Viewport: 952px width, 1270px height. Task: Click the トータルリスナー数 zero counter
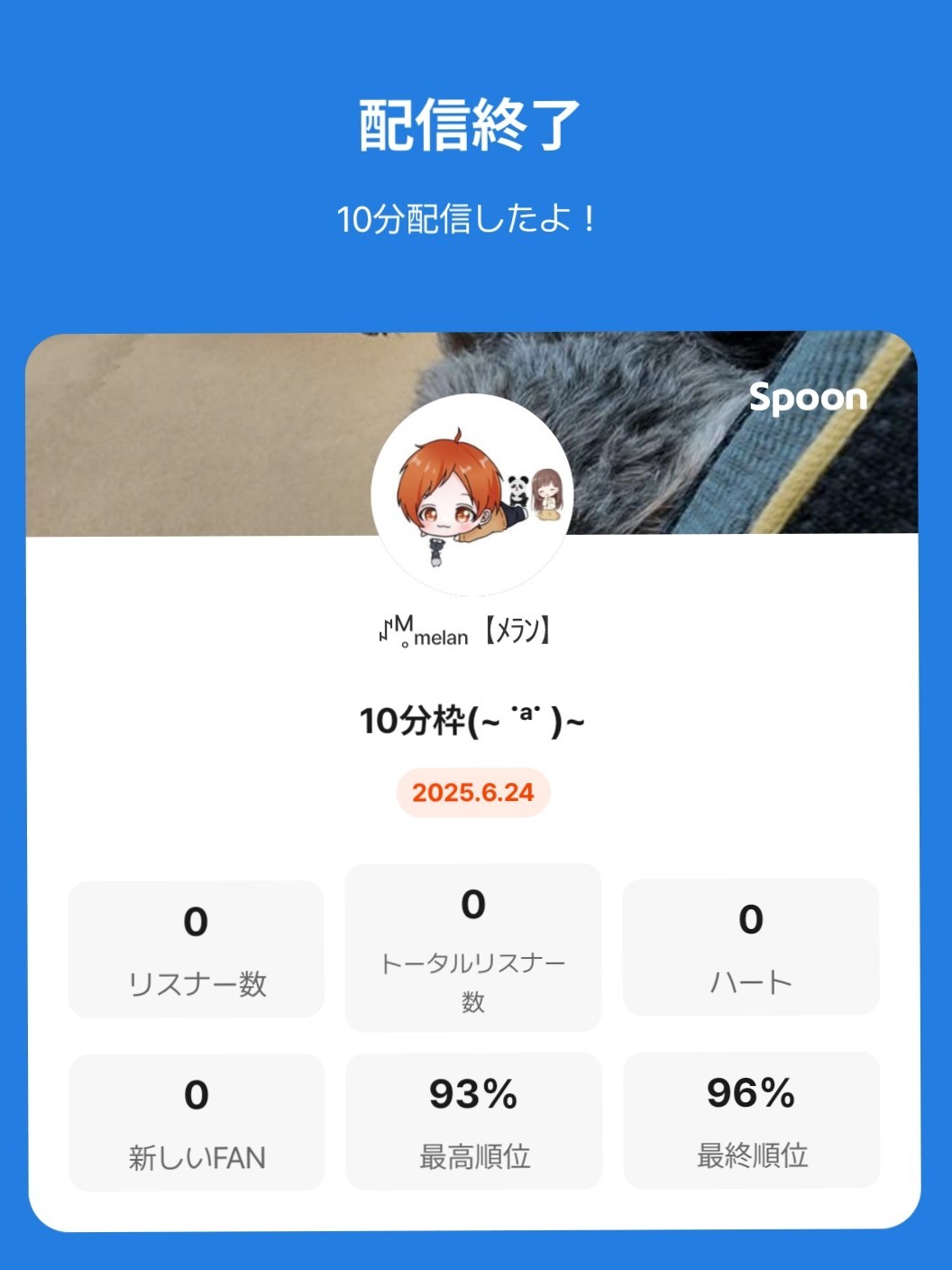click(x=475, y=902)
